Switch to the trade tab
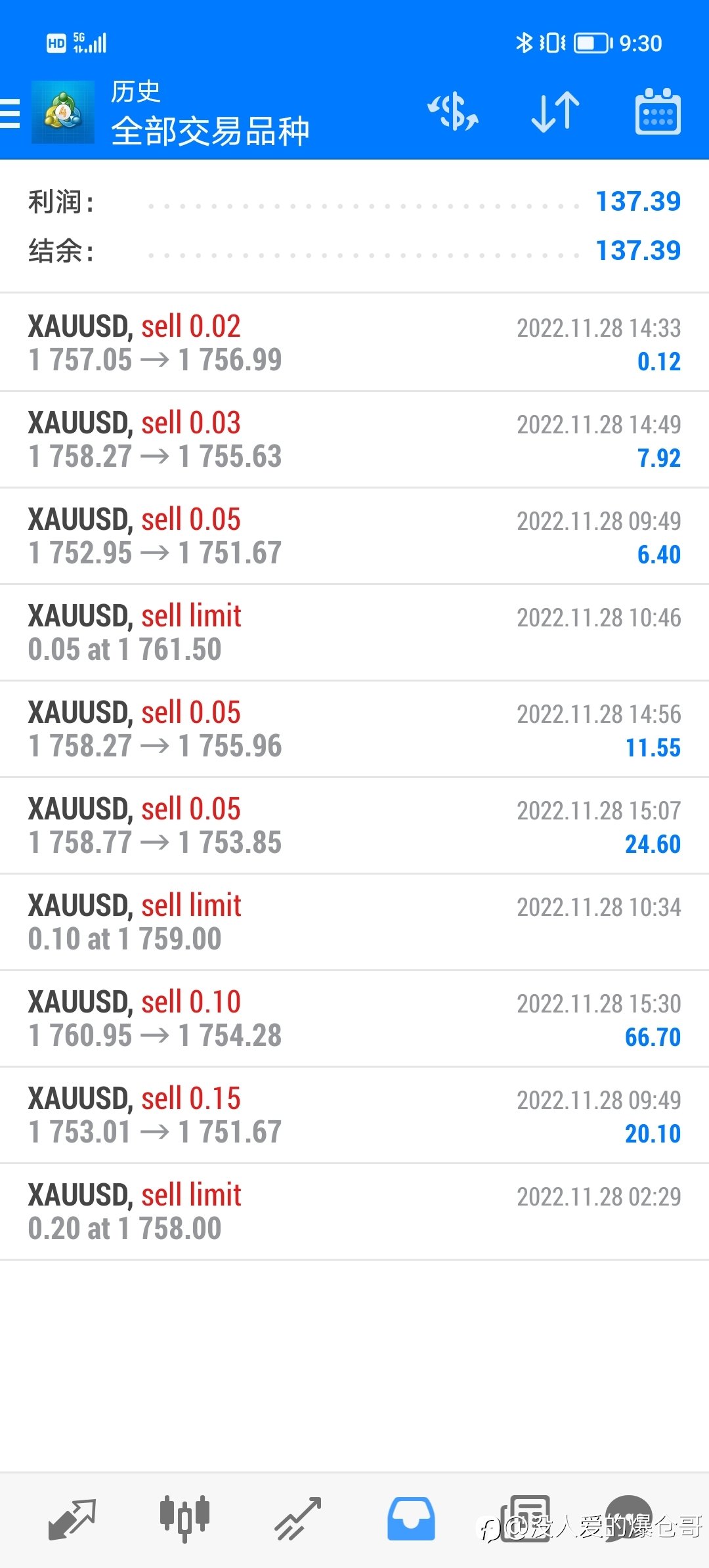Screen dimensions: 709x1568 [298, 1519]
